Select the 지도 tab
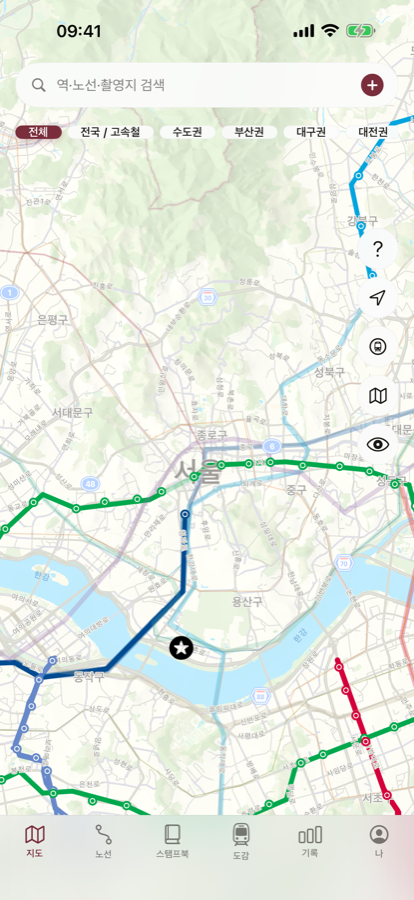The width and height of the screenshot is (414, 900). pos(34,841)
